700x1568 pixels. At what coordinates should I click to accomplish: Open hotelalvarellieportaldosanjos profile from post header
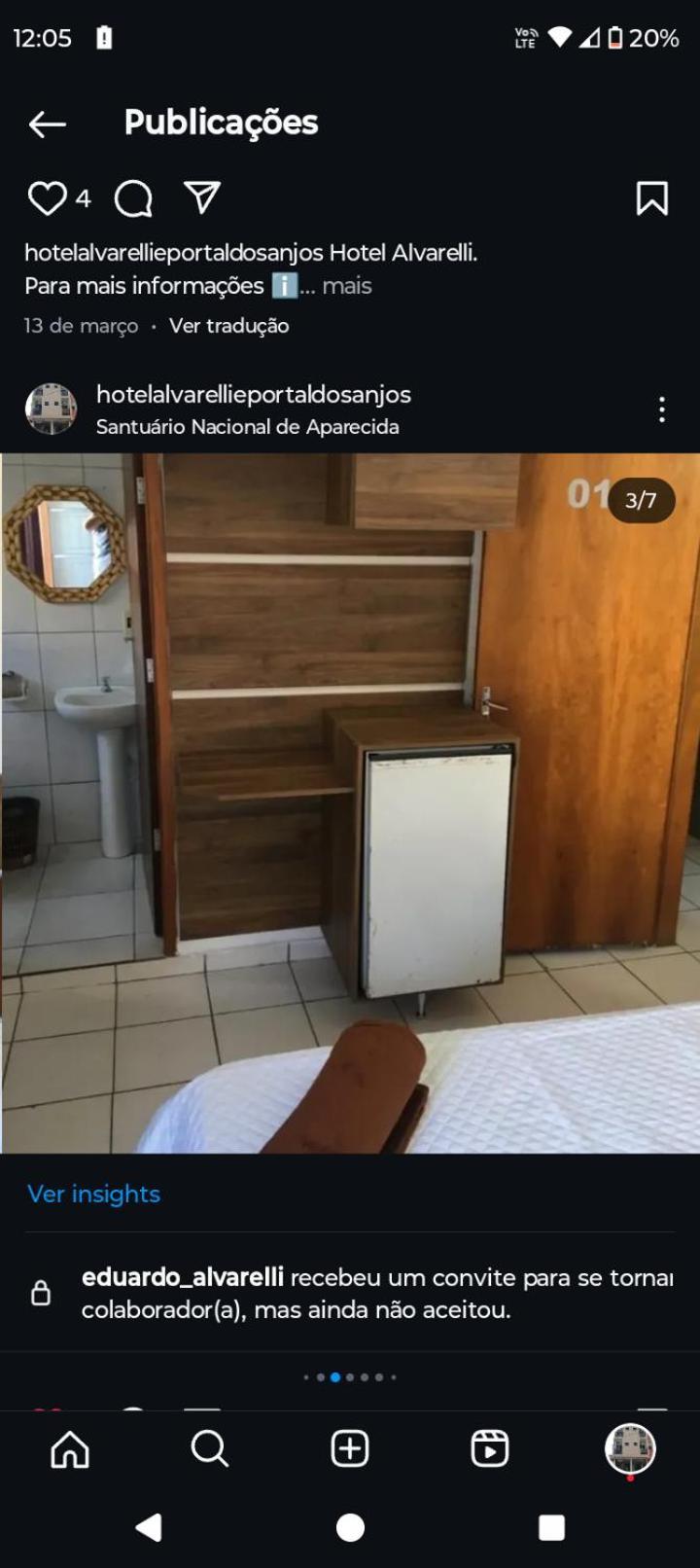pos(253,394)
